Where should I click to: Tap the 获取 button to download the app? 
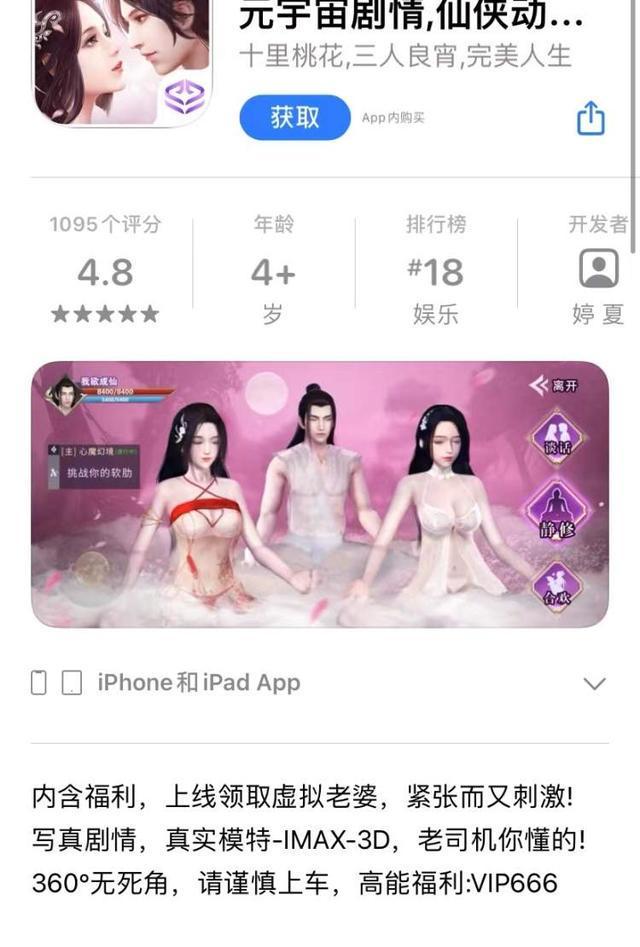point(294,118)
